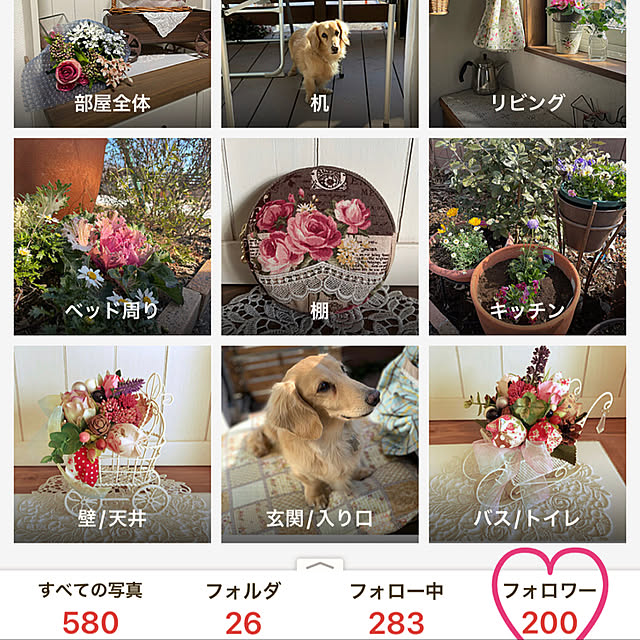Open the 壁/天井 category tile
Image resolution: width=640 pixels, height=640 pixels.
pos(112,444)
